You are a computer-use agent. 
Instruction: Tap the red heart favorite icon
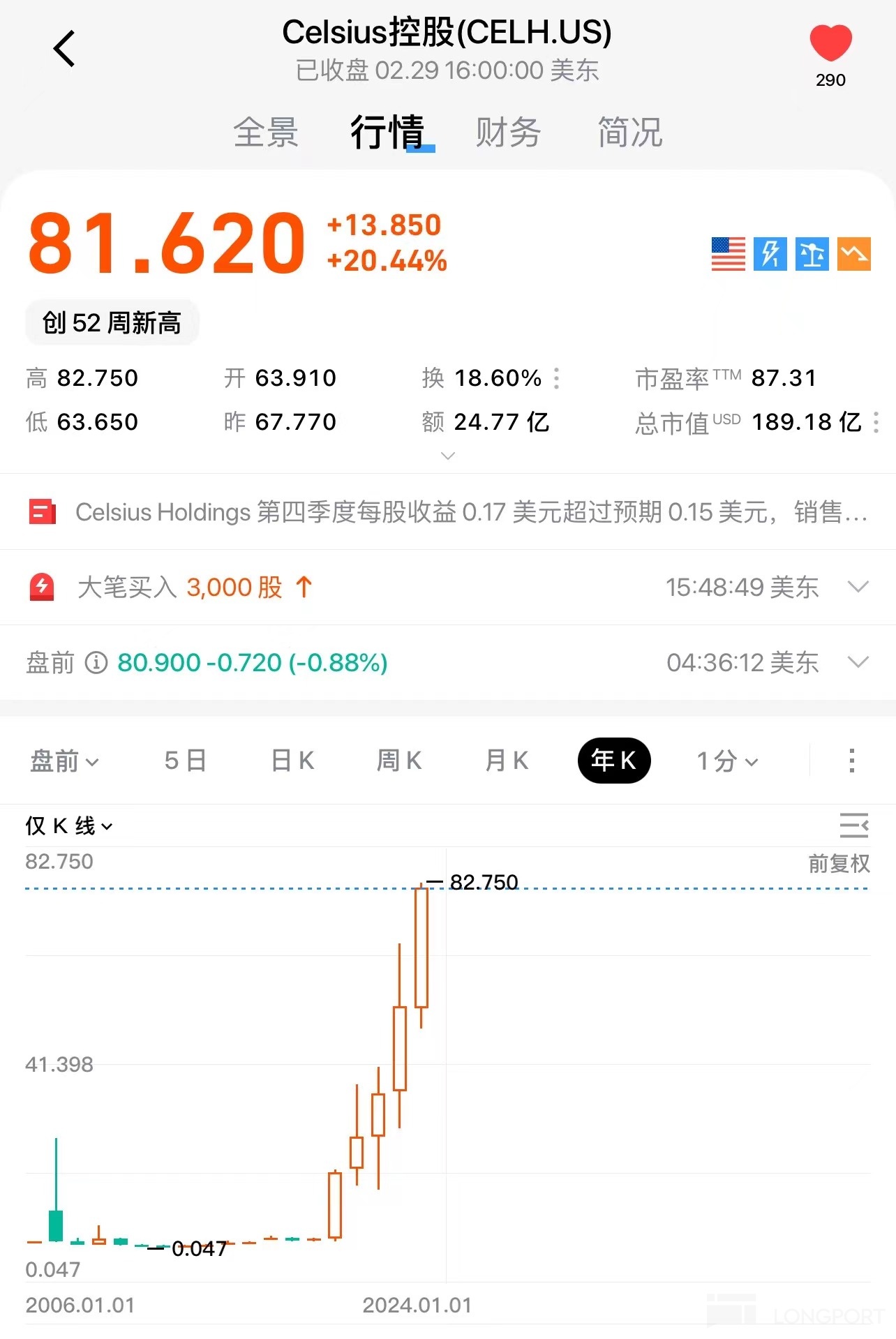830,43
